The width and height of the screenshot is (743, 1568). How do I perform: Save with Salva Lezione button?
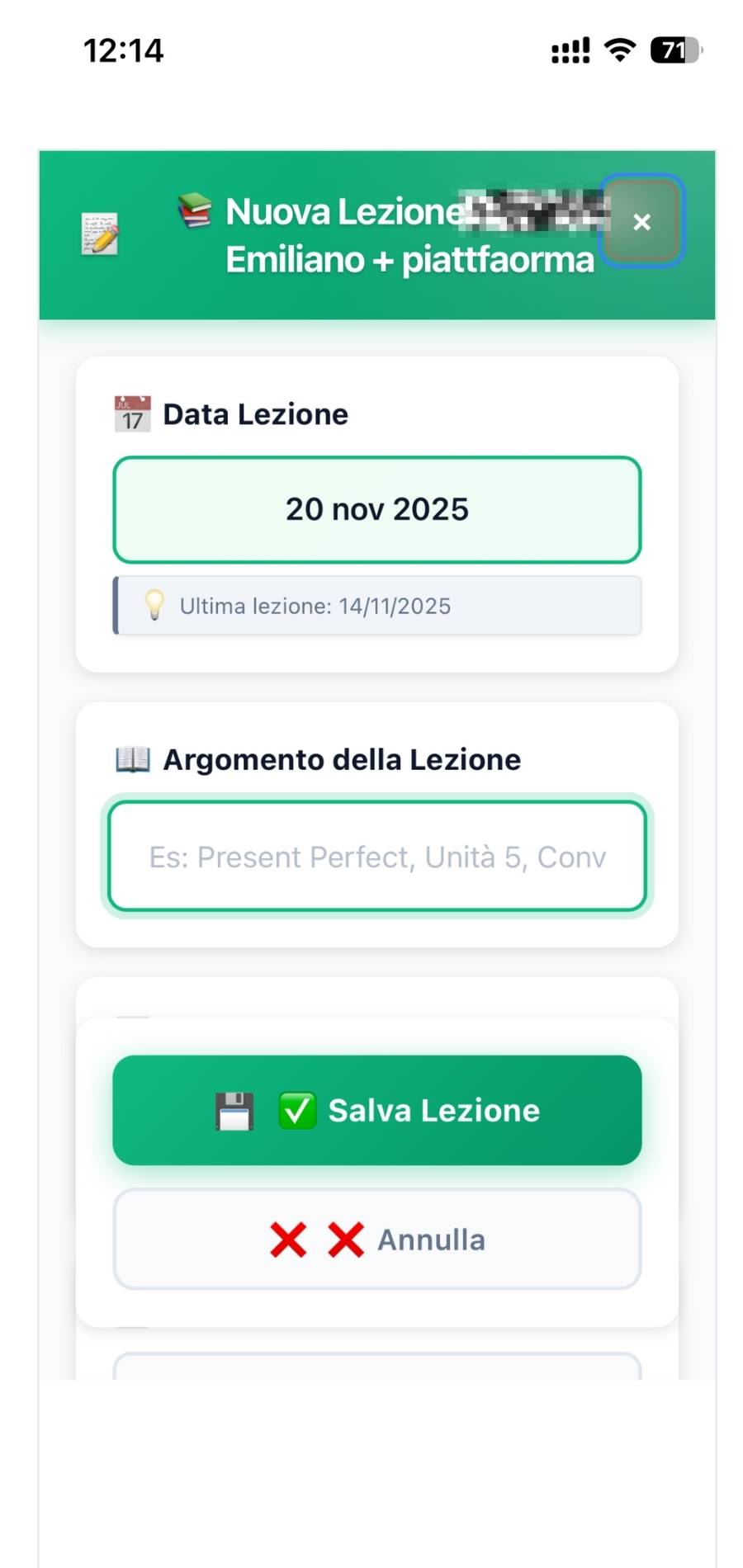(x=376, y=1110)
